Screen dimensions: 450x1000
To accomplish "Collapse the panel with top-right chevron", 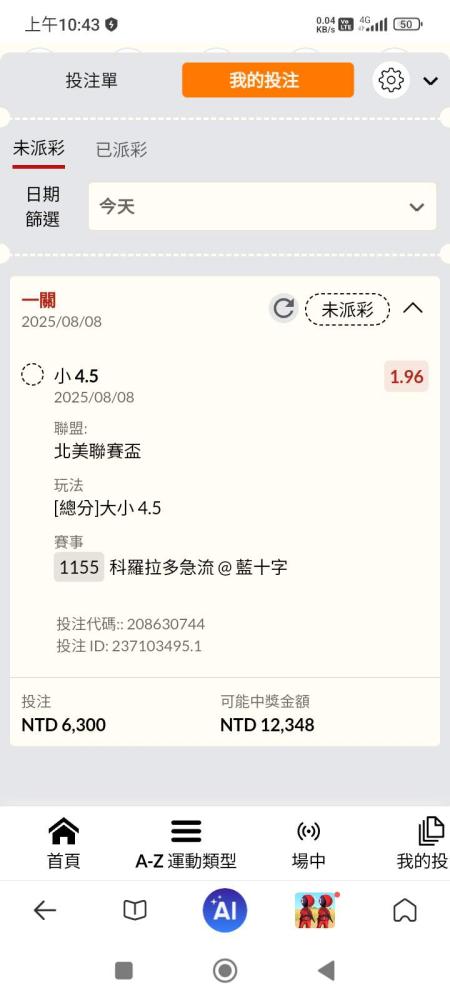I will [431, 81].
